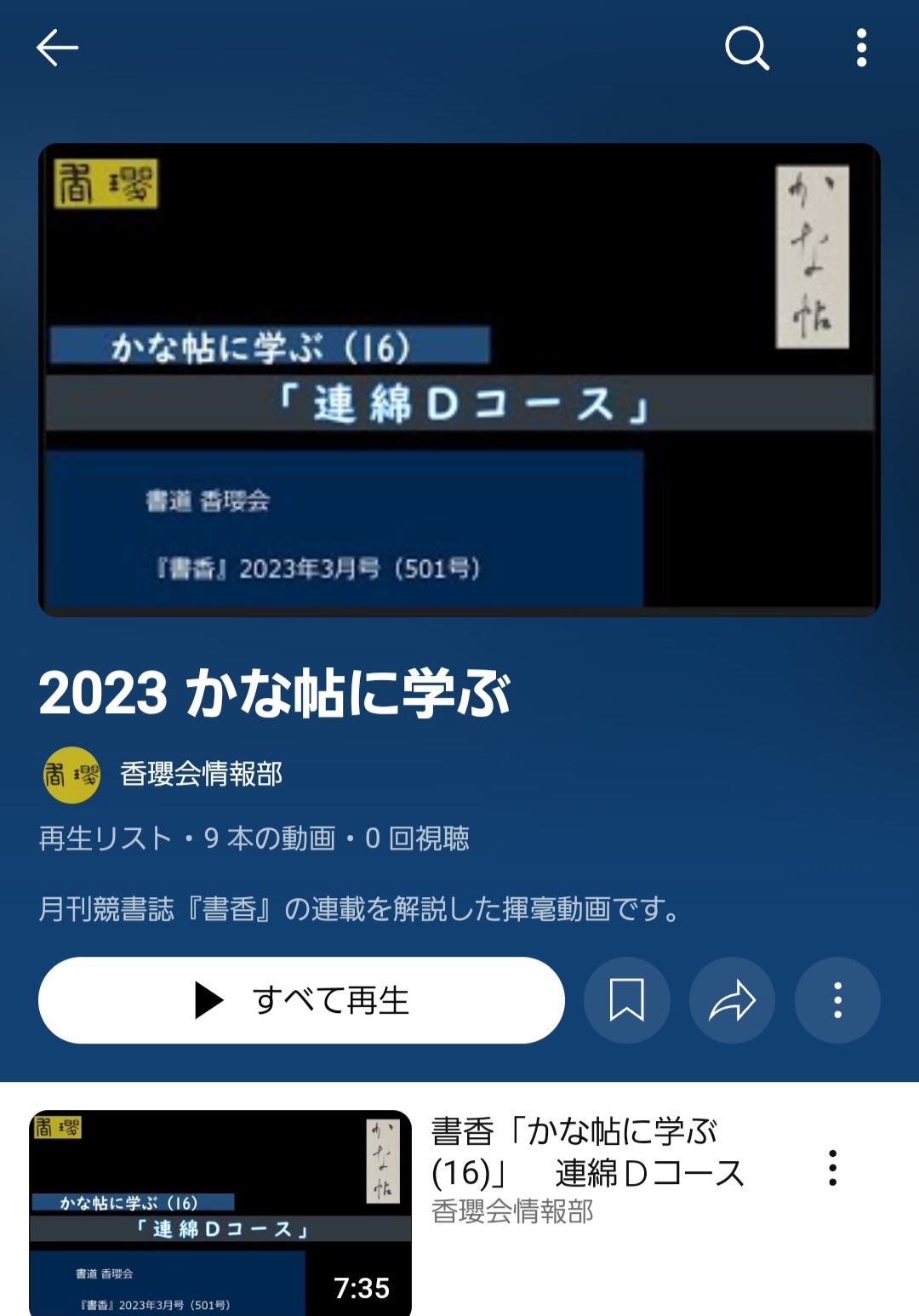This screenshot has width=919, height=1316.
Task: Open search in the top bar
Action: click(746, 48)
